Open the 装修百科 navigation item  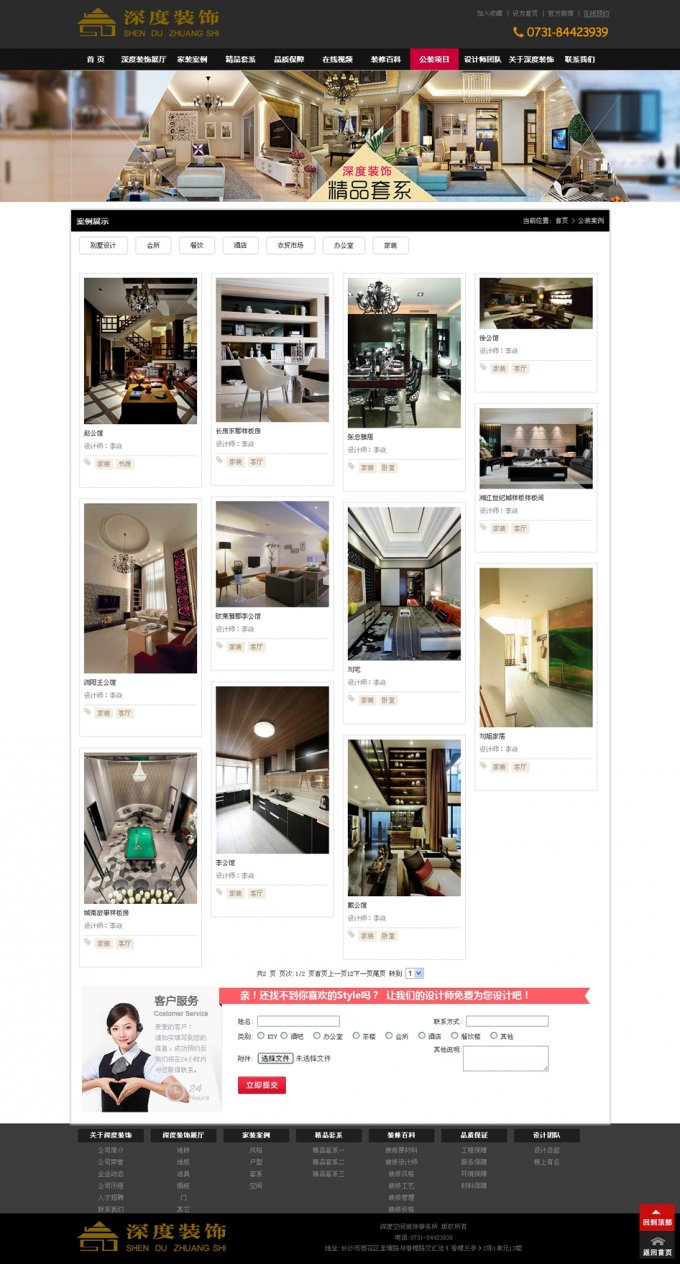tap(385, 59)
